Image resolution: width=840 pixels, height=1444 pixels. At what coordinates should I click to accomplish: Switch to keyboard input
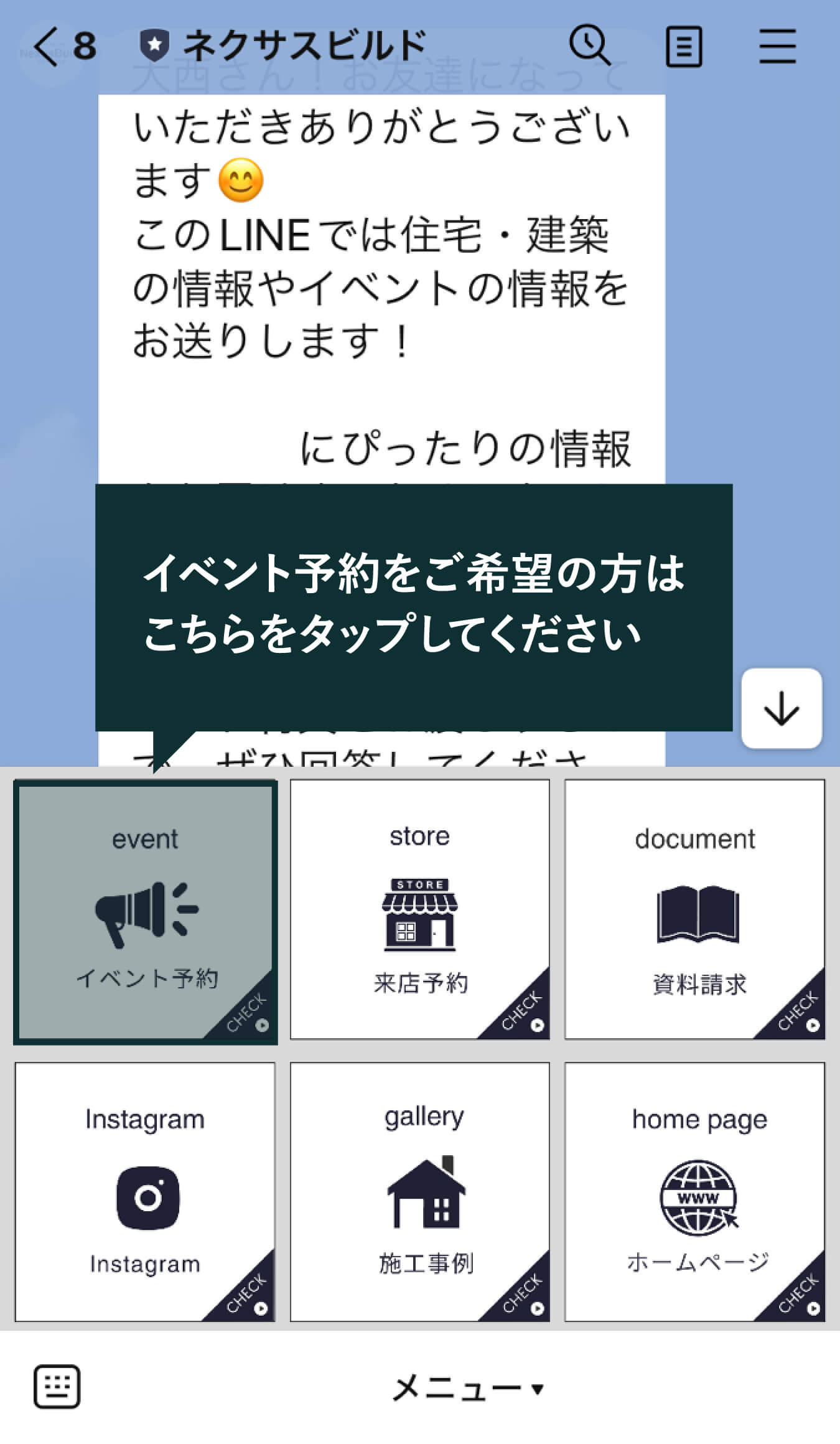click(x=57, y=1387)
